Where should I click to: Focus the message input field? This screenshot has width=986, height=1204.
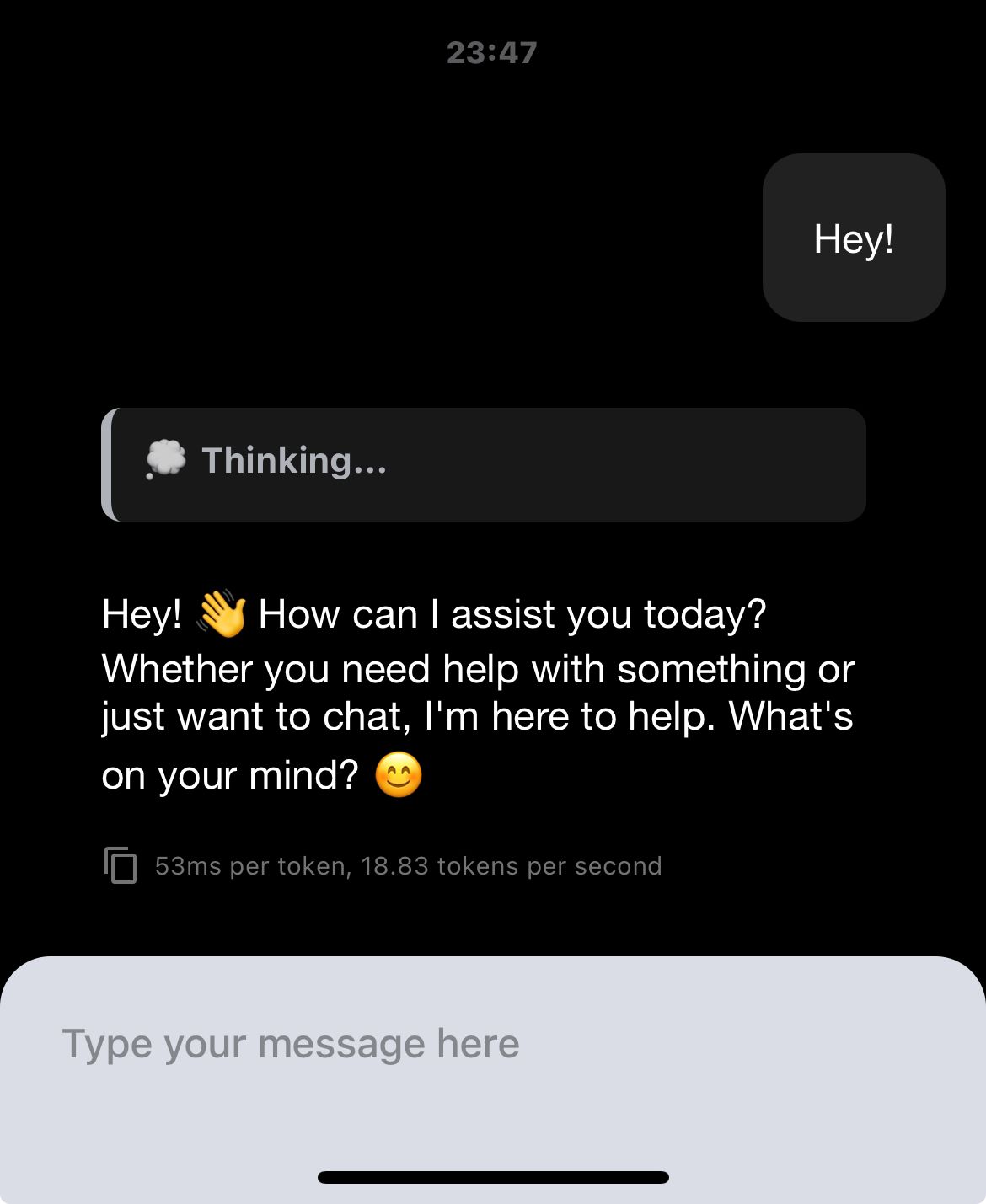click(492, 1045)
